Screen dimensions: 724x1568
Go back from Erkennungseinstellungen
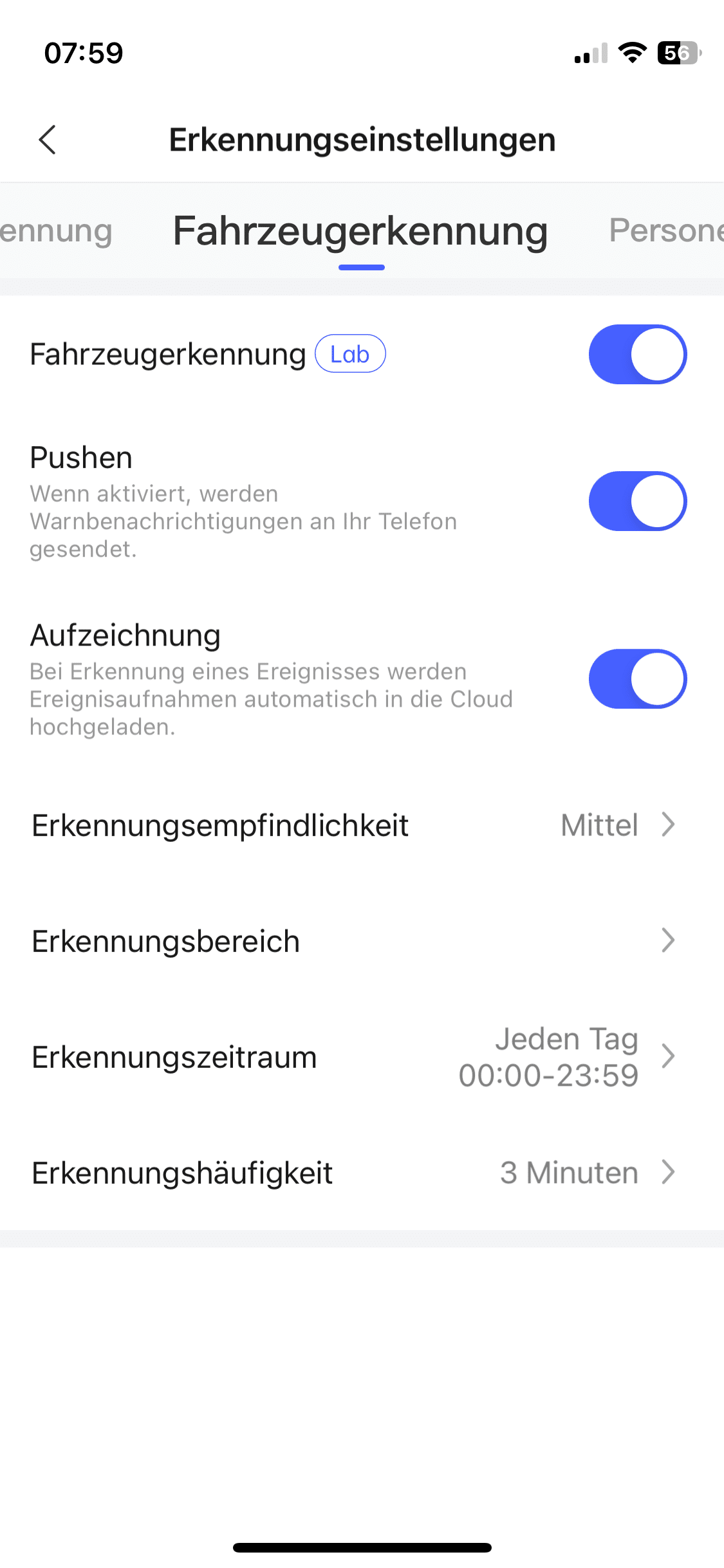[48, 140]
